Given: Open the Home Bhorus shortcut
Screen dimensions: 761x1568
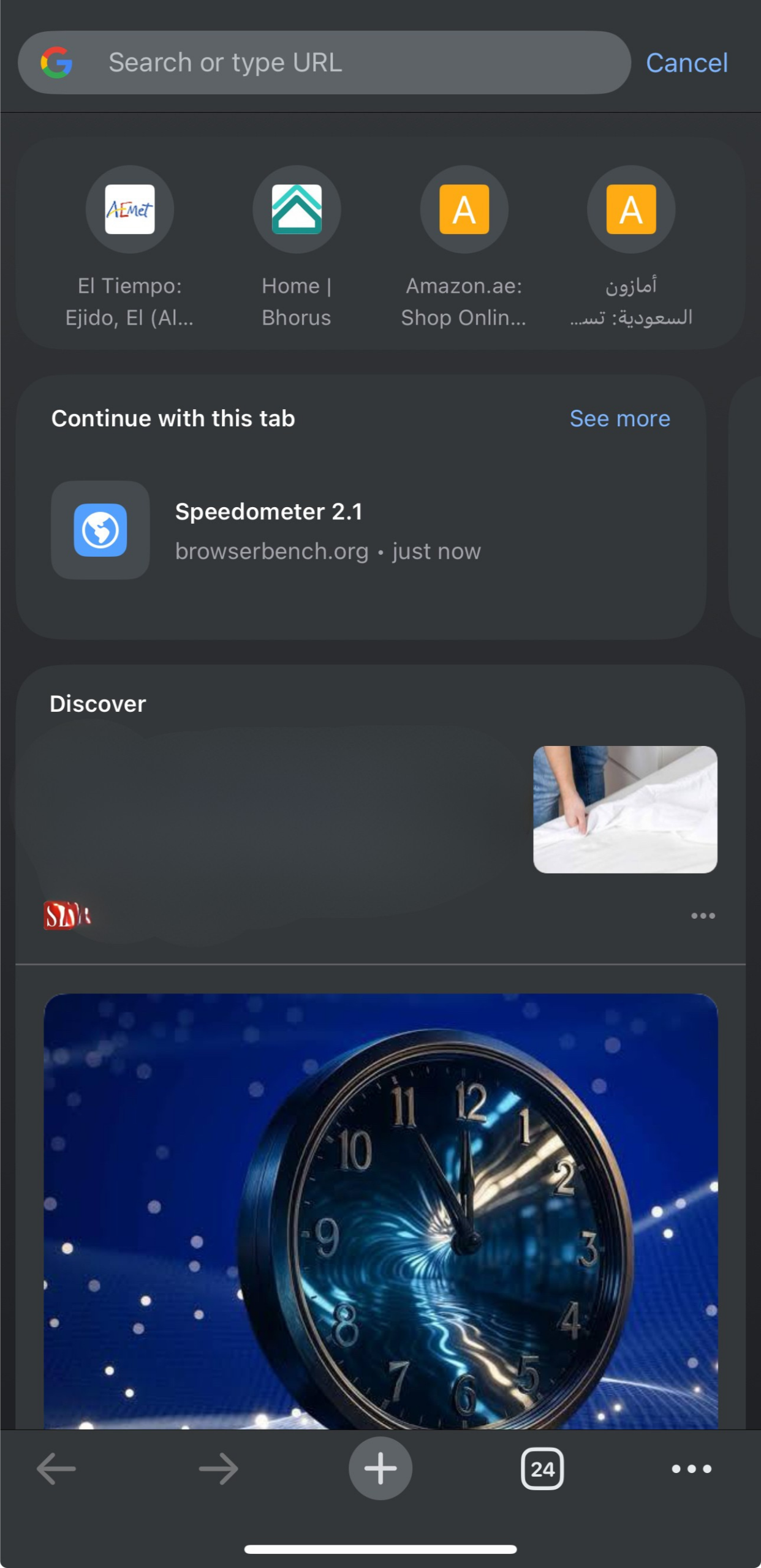Looking at the screenshot, I should point(297,209).
